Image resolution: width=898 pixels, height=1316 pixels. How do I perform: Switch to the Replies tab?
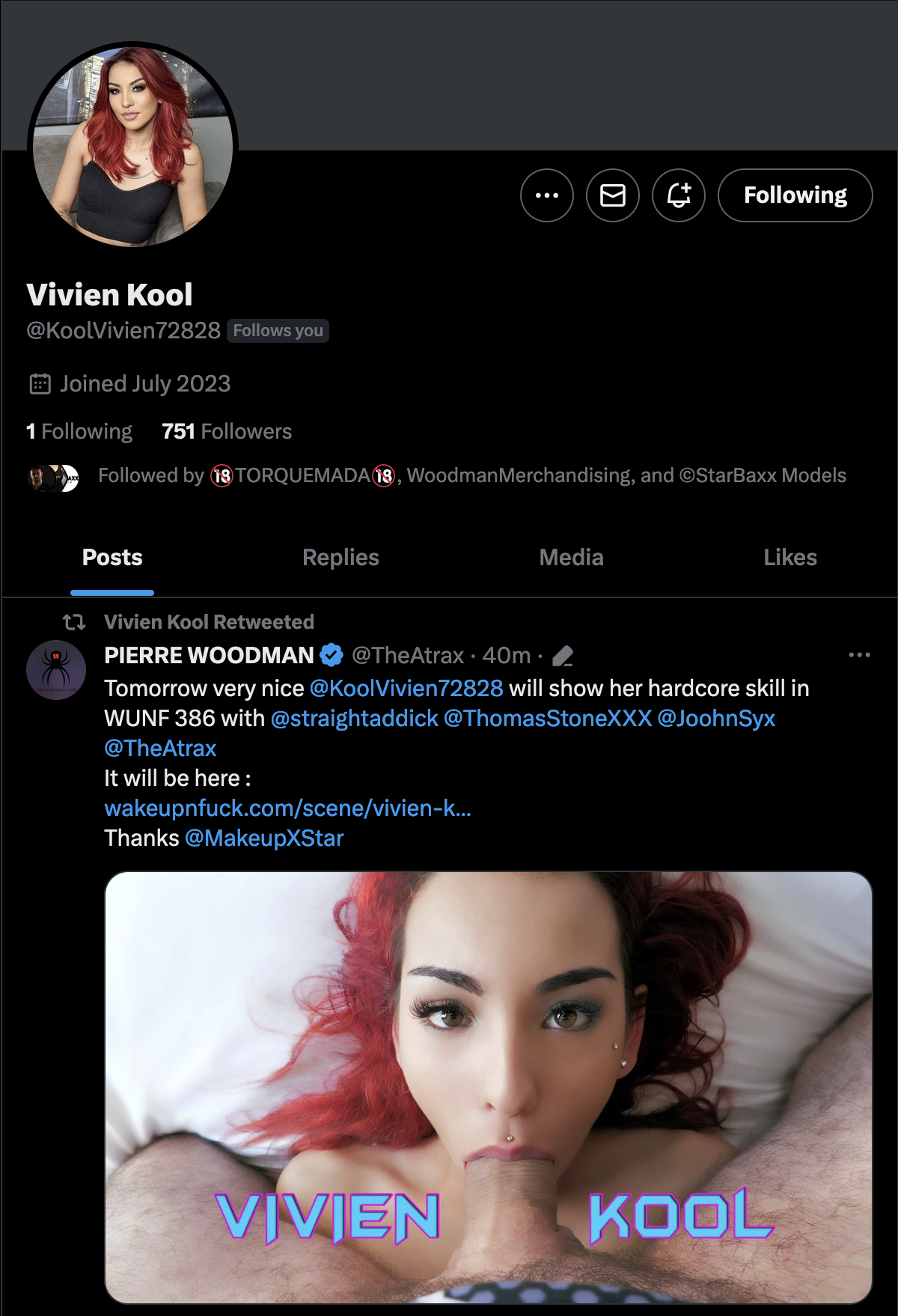coord(340,558)
